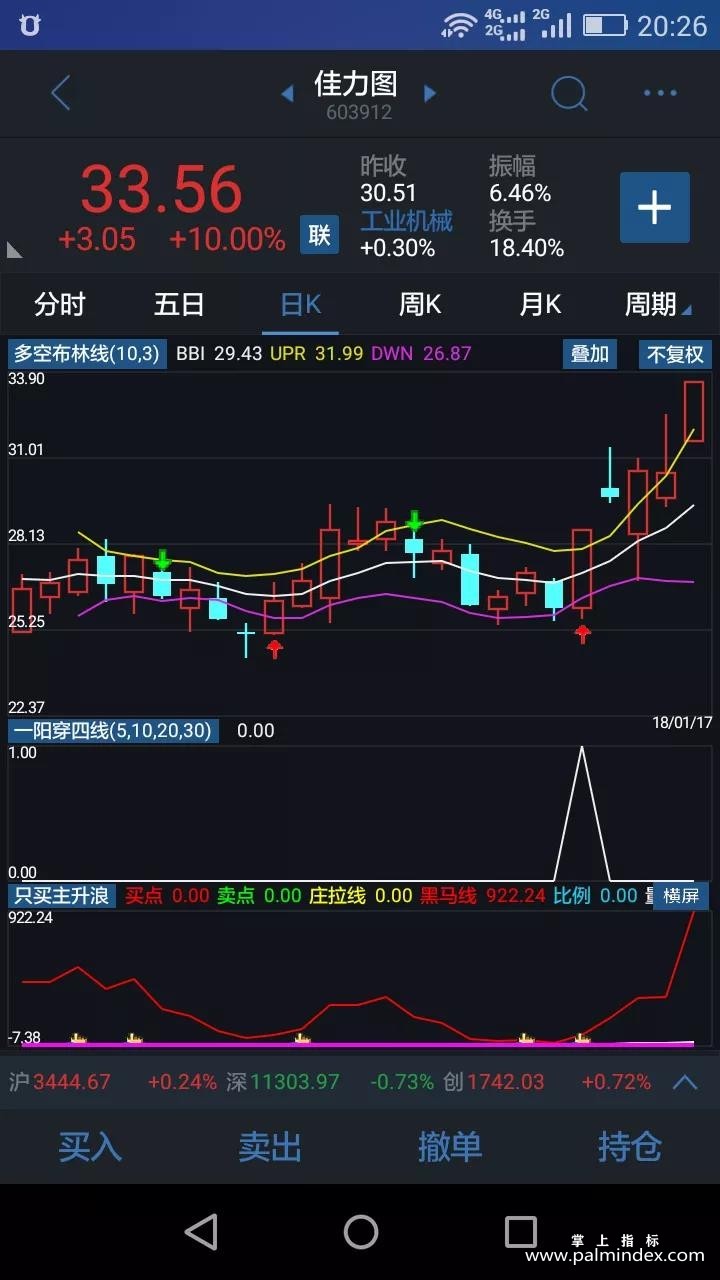Screen dimensions: 720x1280
Task: Switch to the previous stock
Action: click(x=288, y=94)
